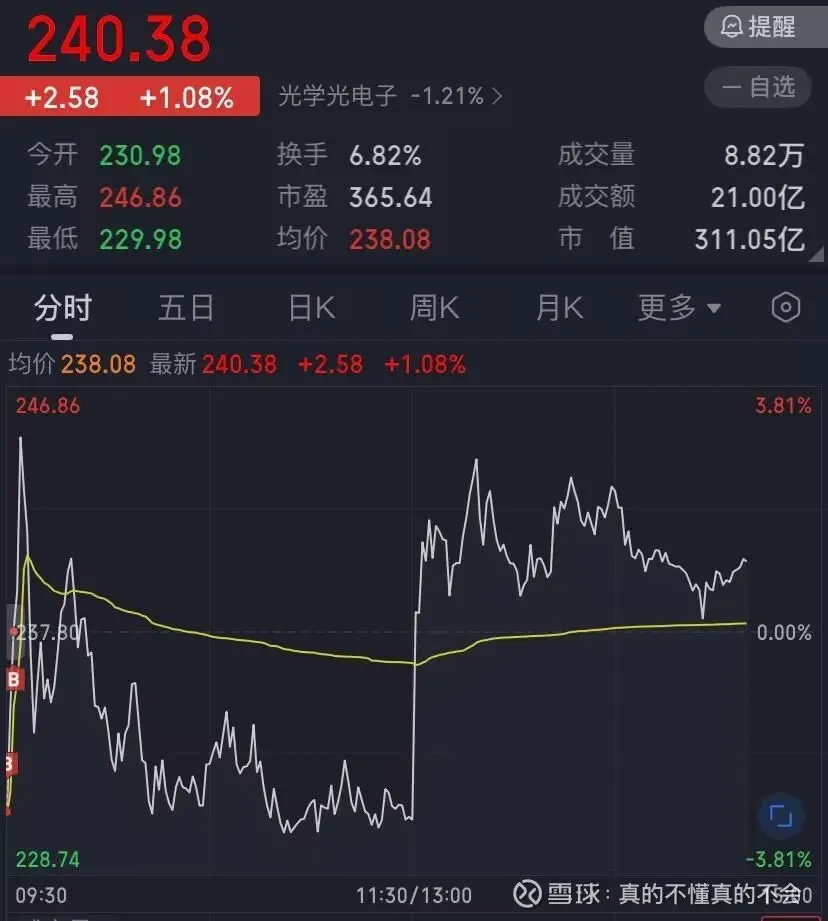This screenshot has width=828, height=921.
Task: Show the 日K candlestick chart
Action: pos(311,308)
